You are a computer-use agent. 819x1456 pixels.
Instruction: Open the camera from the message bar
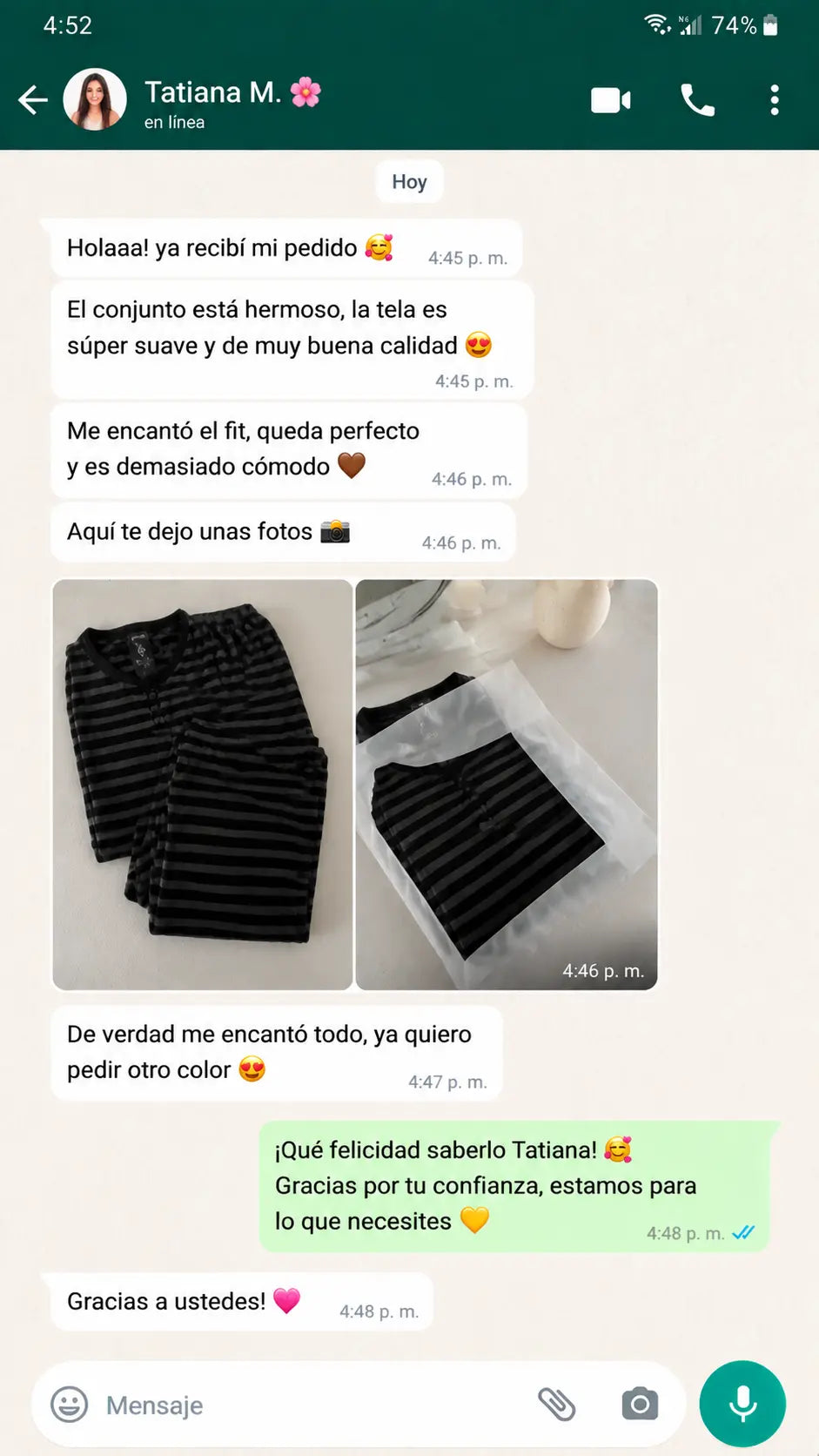click(640, 1404)
